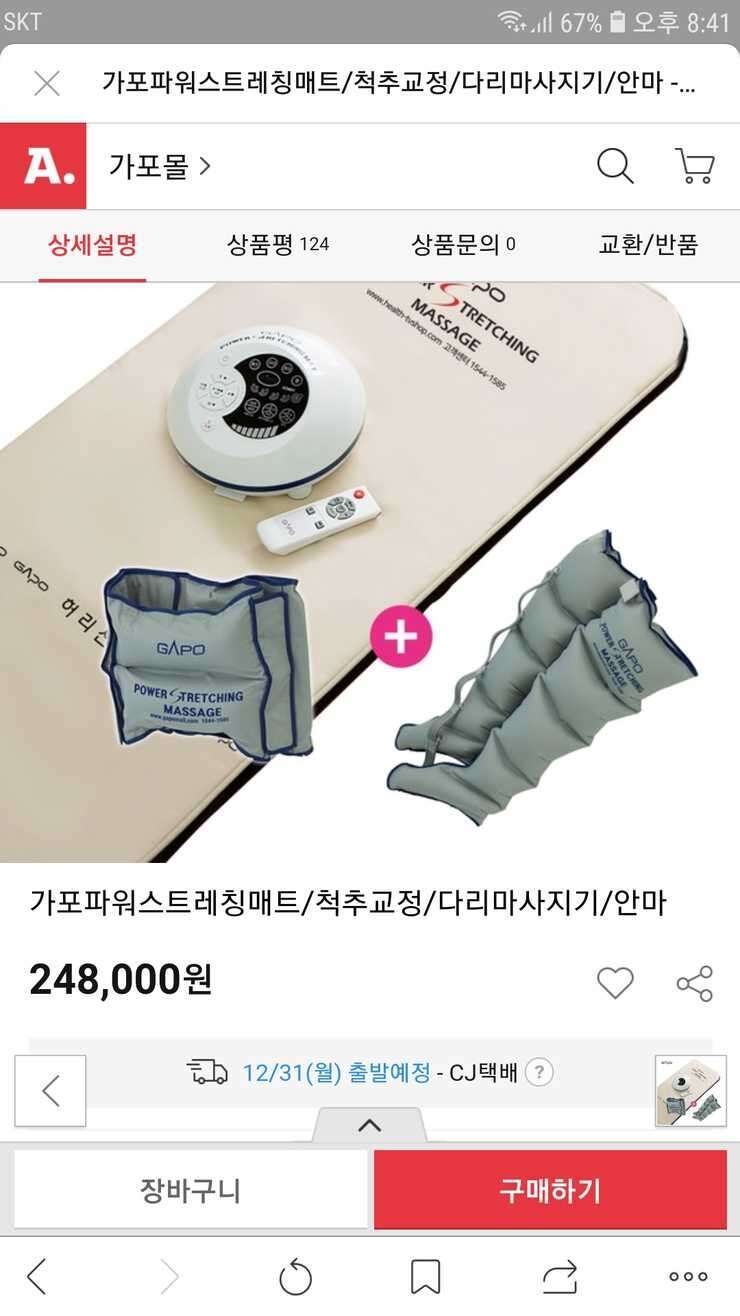This screenshot has width=740, height=1316.
Task: Switch to the 상세설명 tab
Action: [92, 244]
